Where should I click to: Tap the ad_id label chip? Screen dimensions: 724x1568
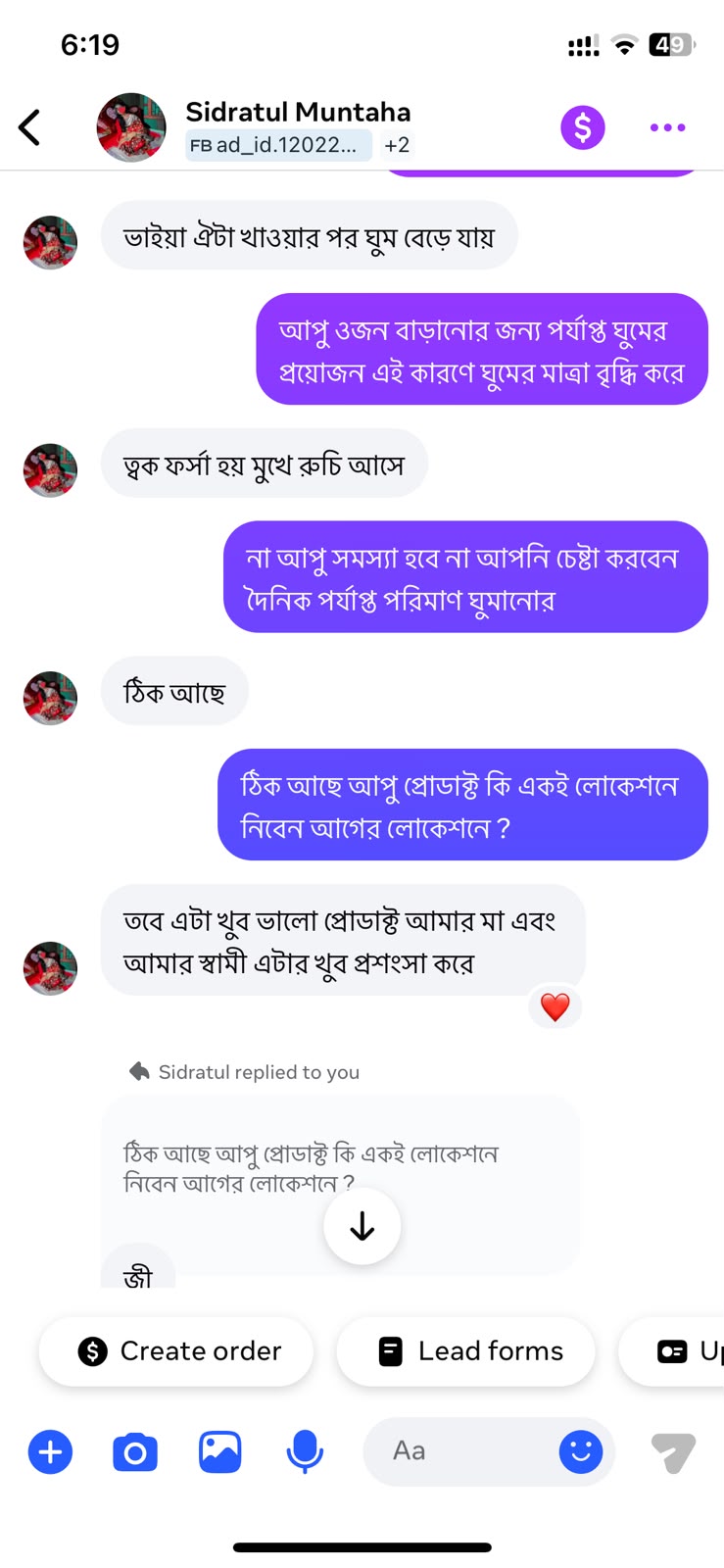point(278,145)
